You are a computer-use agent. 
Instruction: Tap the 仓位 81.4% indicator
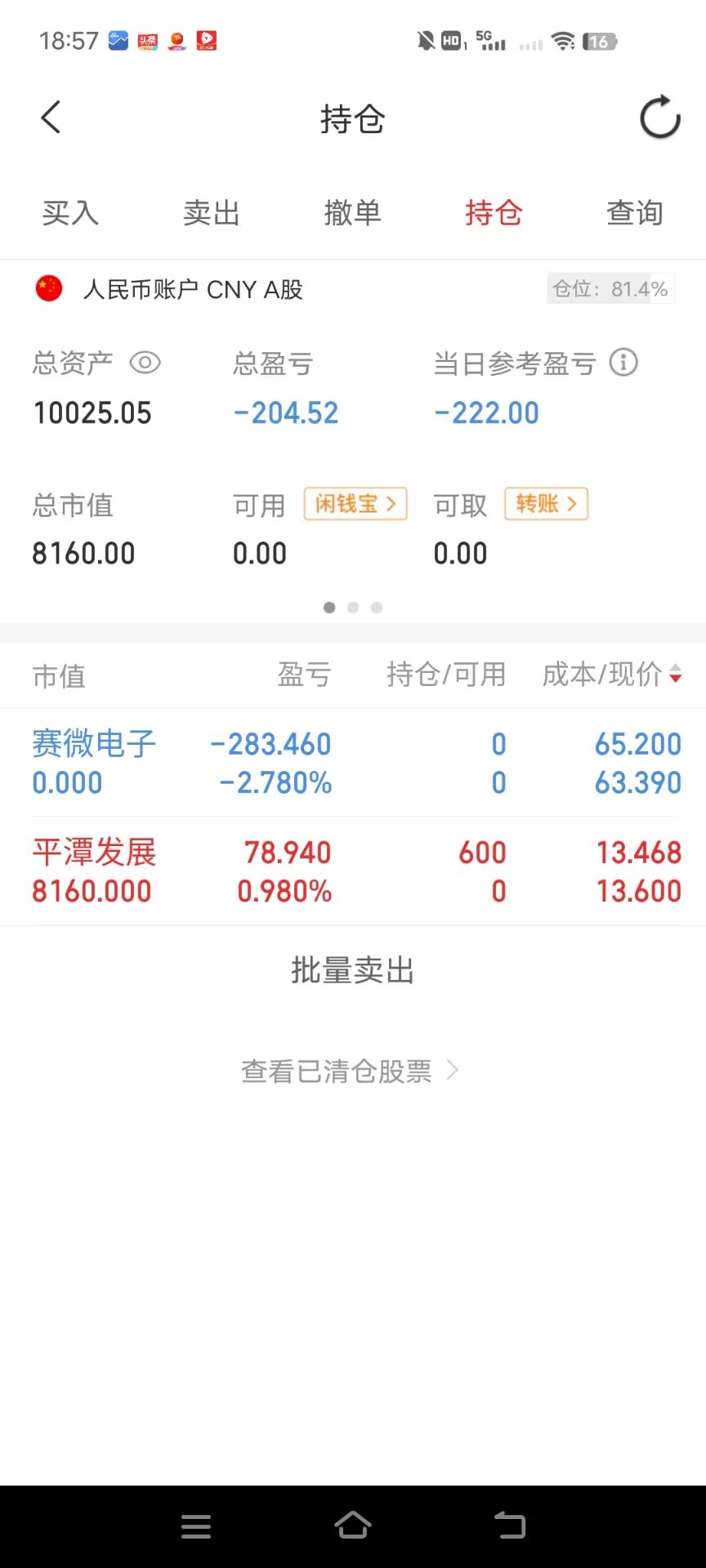(x=610, y=287)
